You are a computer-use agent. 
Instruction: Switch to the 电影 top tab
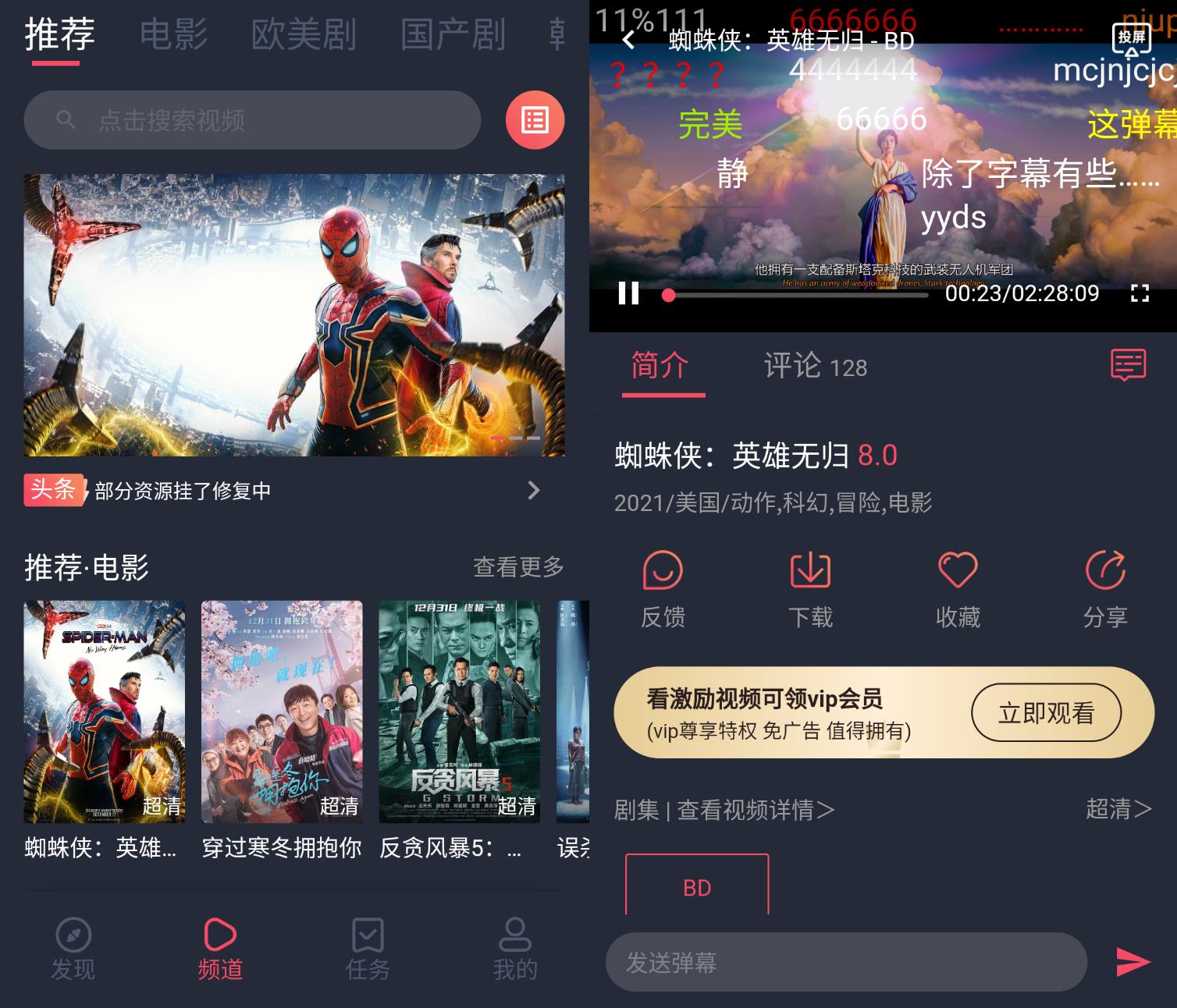(173, 34)
